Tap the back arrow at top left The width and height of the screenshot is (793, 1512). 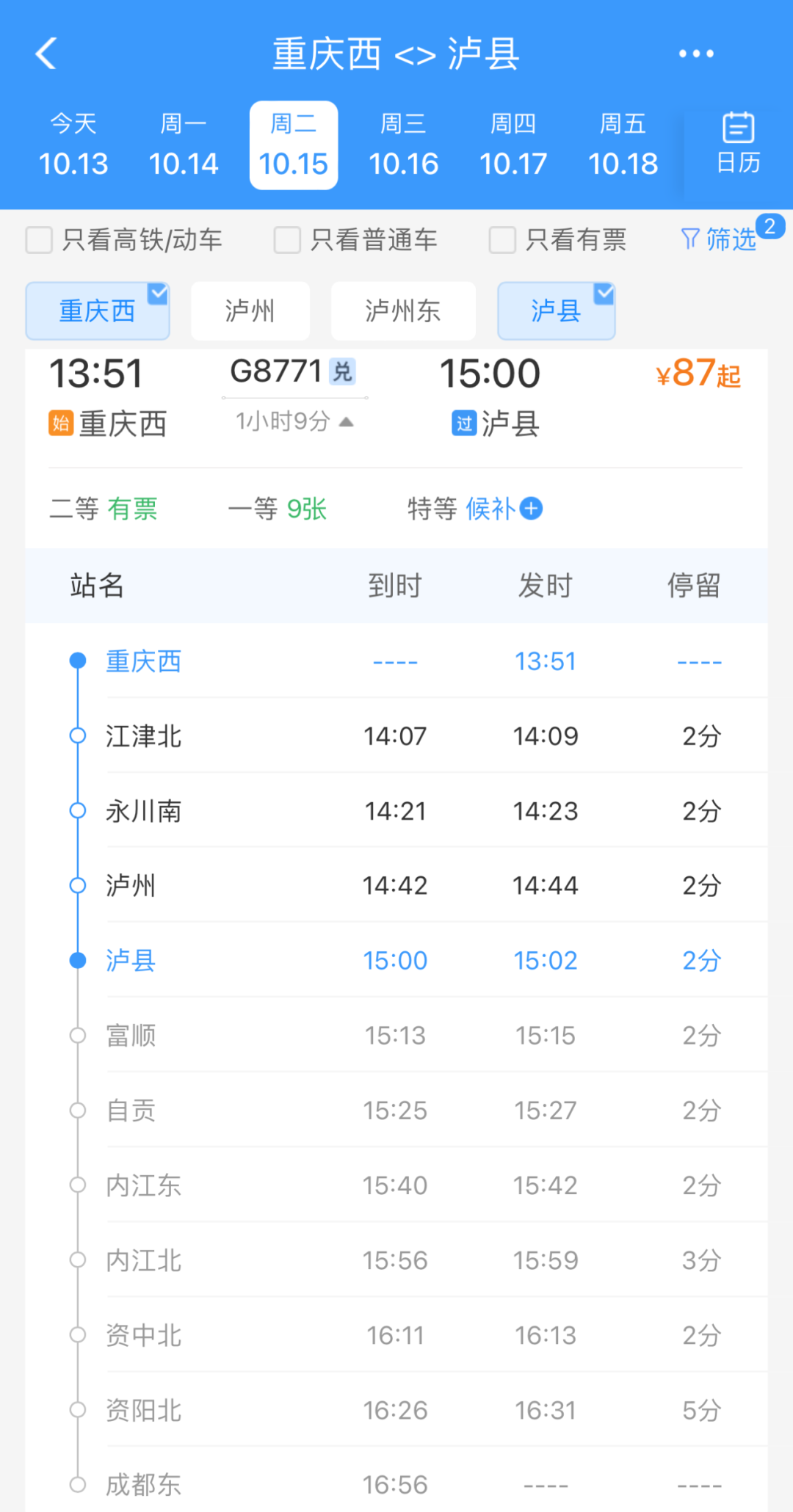(x=46, y=54)
